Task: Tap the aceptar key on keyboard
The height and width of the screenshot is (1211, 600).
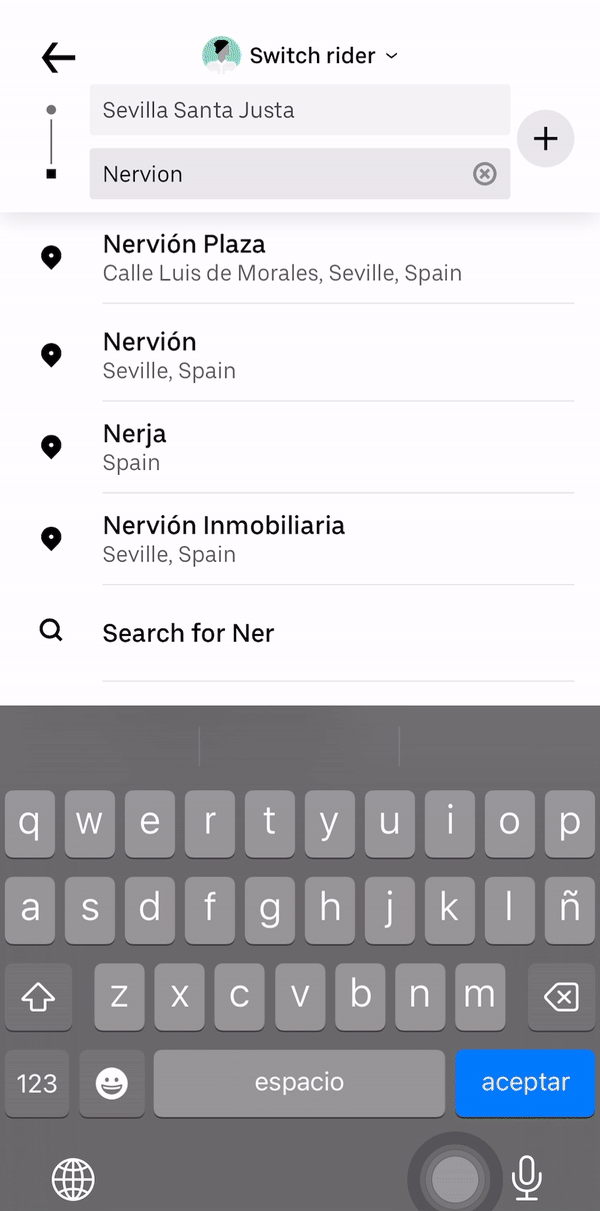Action: (x=525, y=1083)
